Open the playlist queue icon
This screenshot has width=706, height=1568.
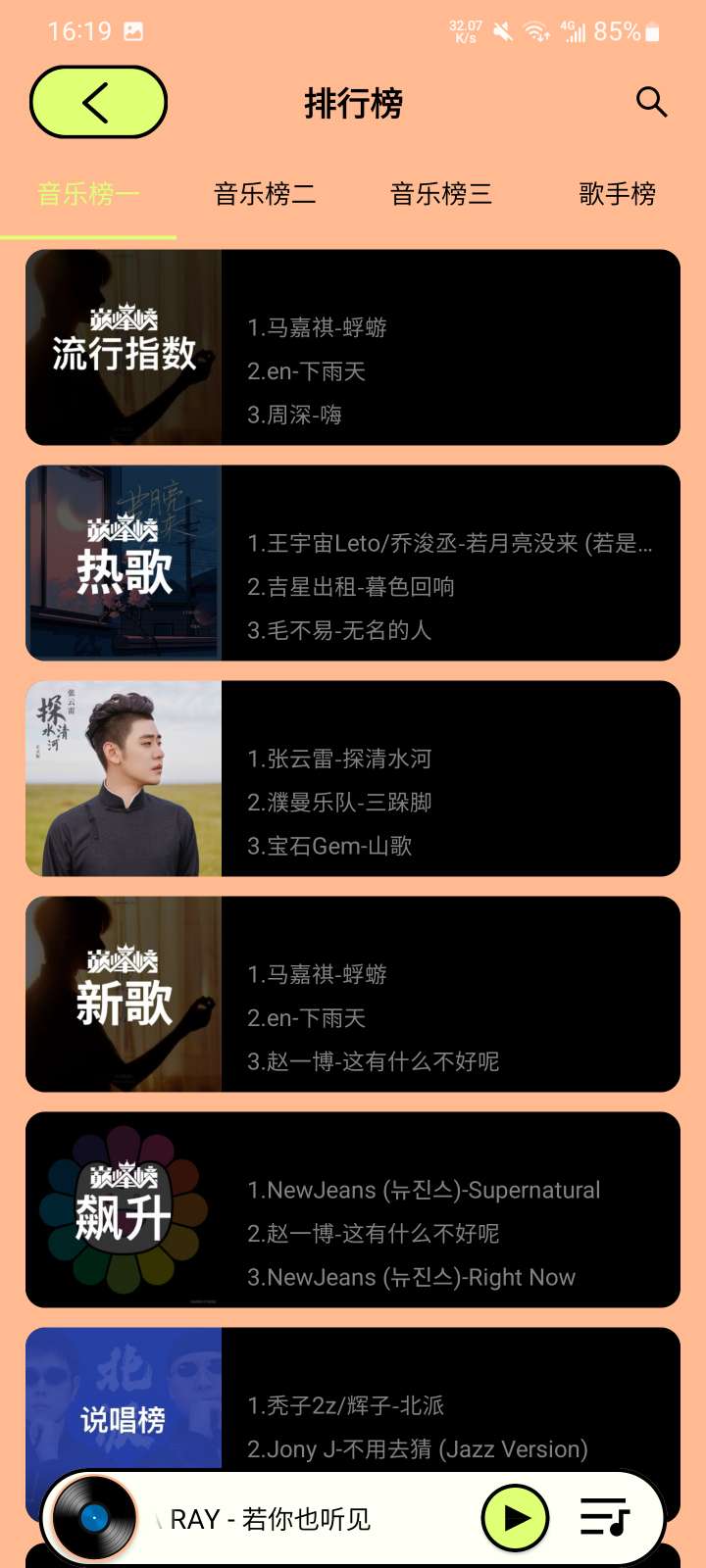604,1518
